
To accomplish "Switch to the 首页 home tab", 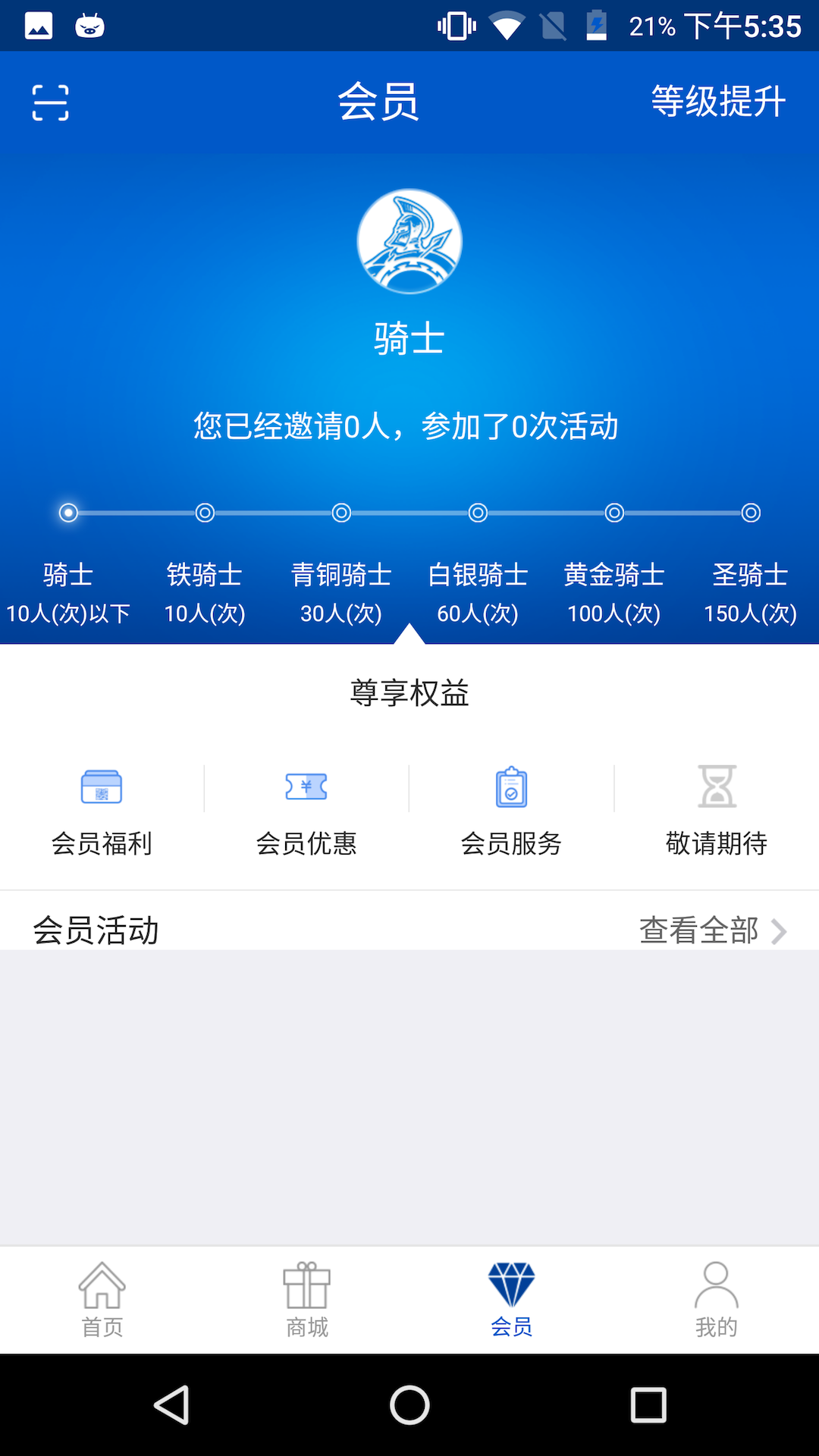I will pyautogui.click(x=102, y=1300).
